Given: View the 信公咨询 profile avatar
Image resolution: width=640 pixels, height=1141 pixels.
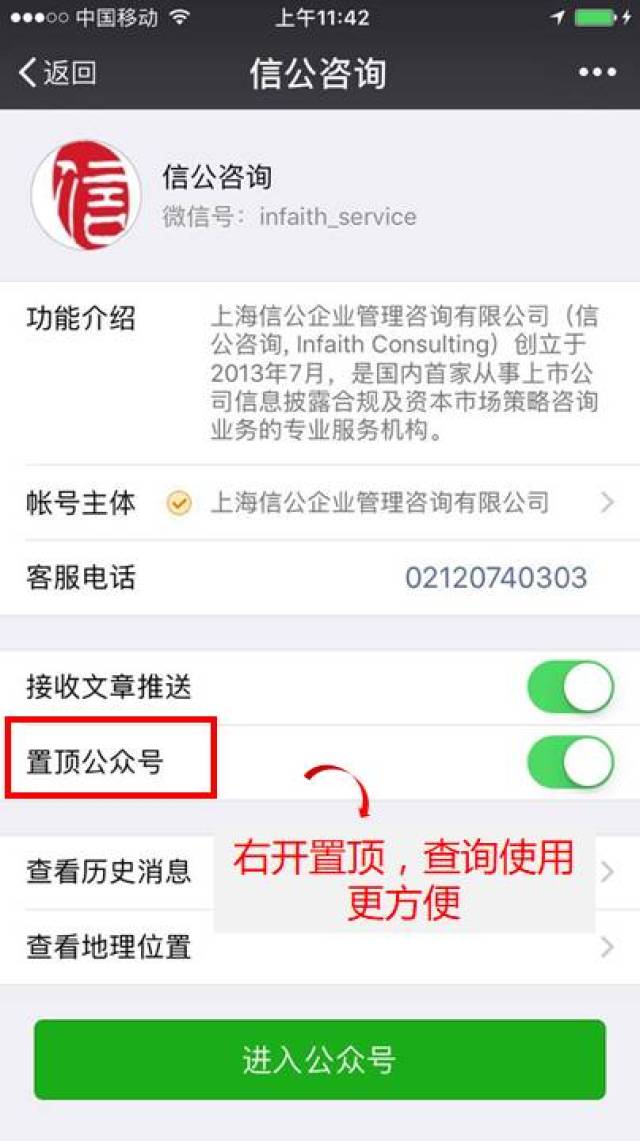Looking at the screenshot, I should pos(86,195).
